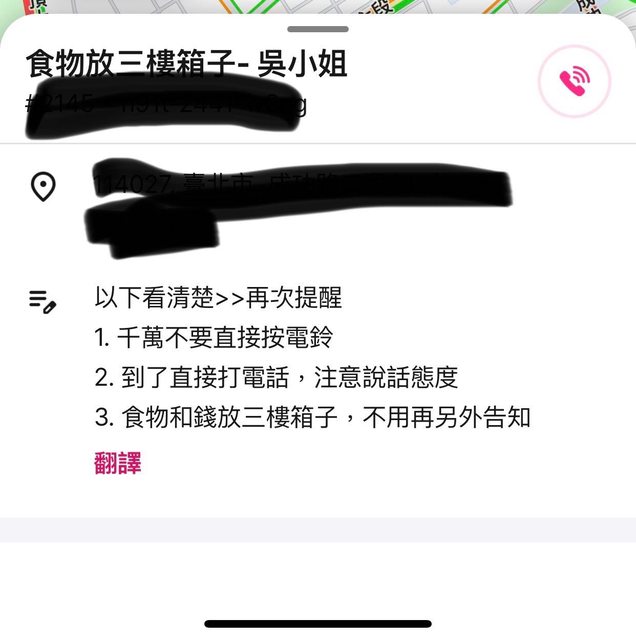Tap 翻譯 to translate the delivery notes
This screenshot has width=636, height=640.
pos(118,463)
